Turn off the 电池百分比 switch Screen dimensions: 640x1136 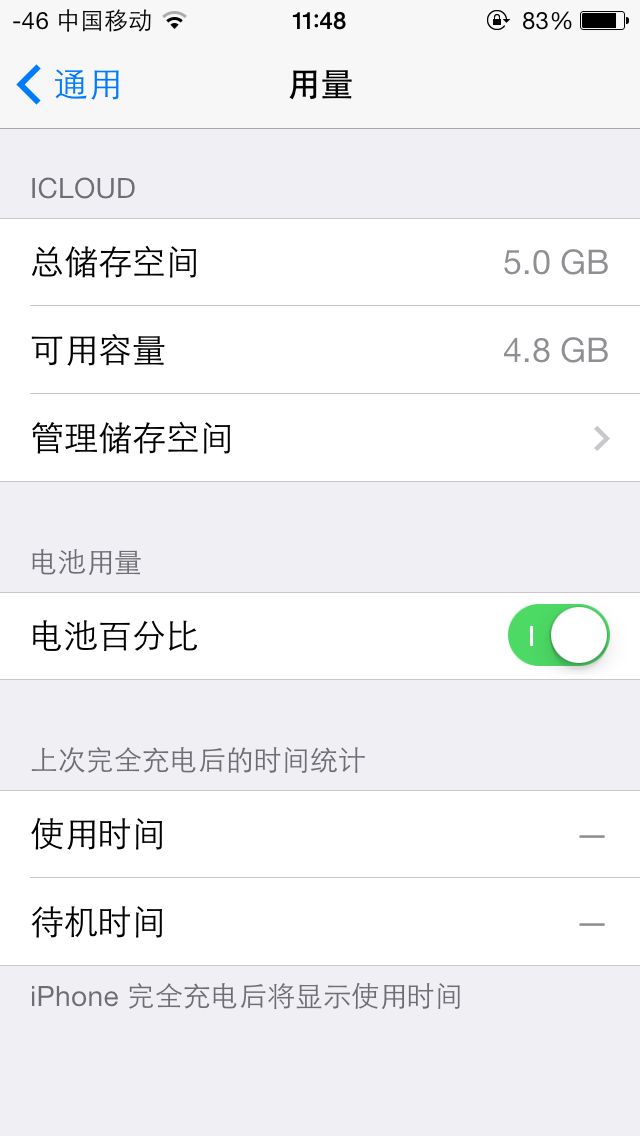(558, 635)
